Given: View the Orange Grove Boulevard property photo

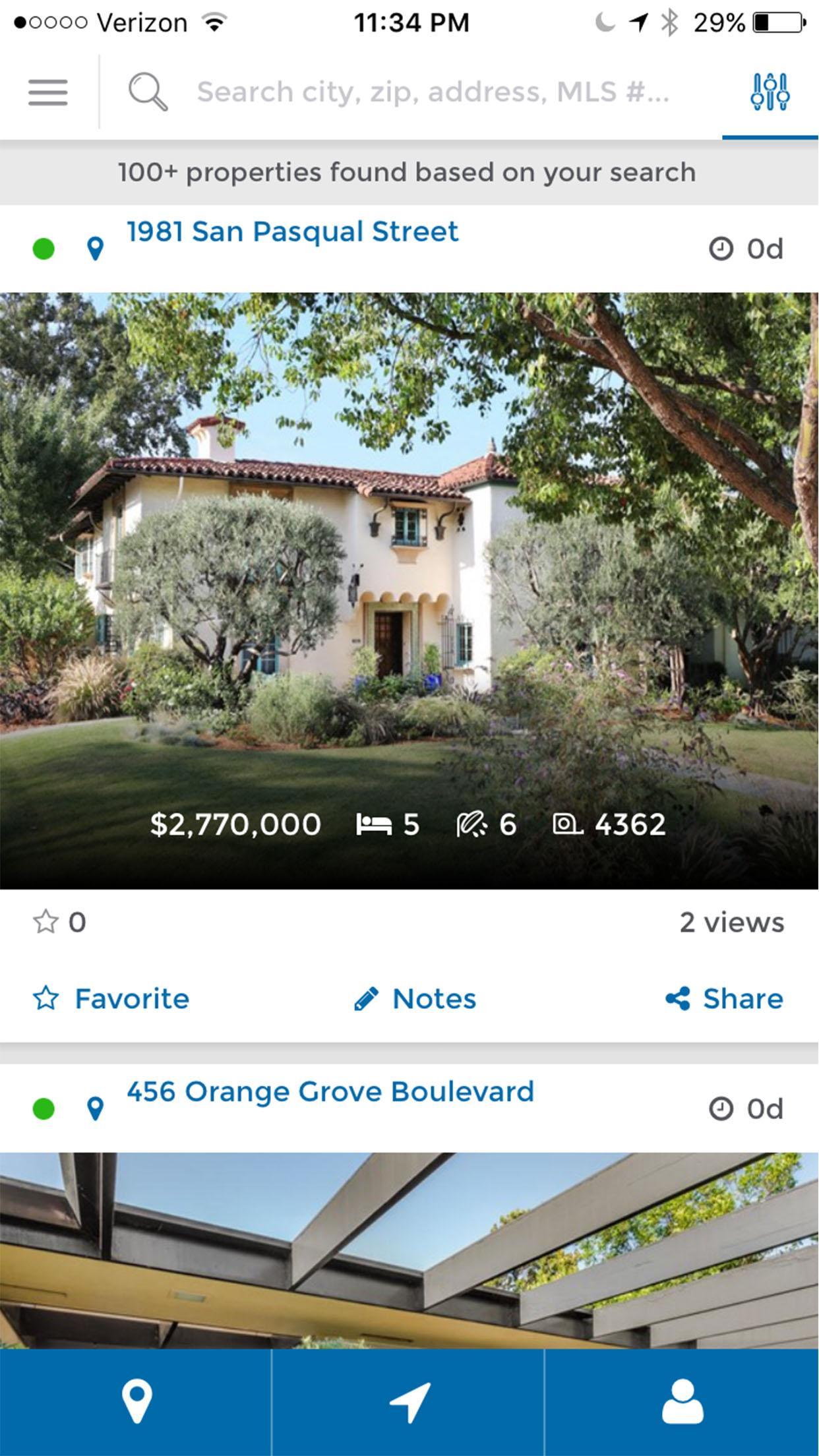Looking at the screenshot, I should pyautogui.click(x=409, y=1250).
